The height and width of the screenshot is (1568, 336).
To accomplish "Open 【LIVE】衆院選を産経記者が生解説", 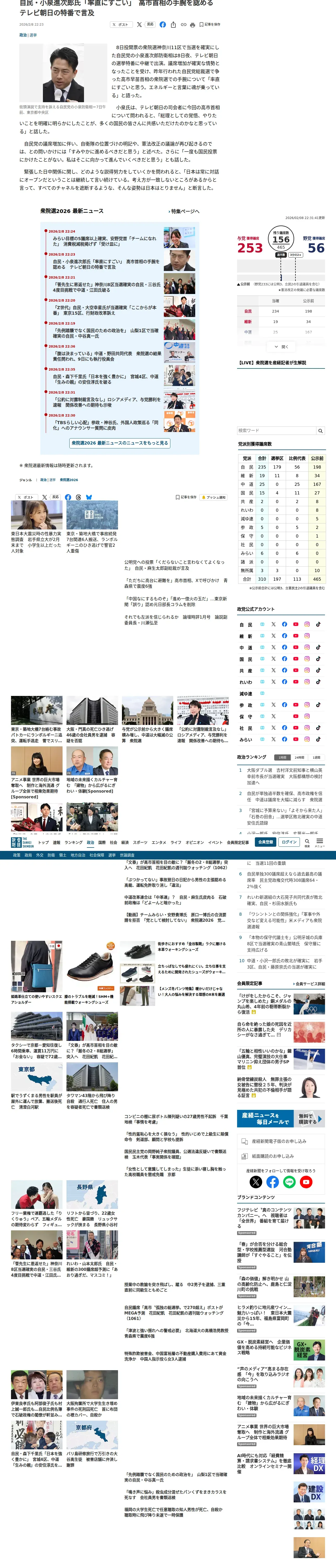I will pyautogui.click(x=272, y=363).
